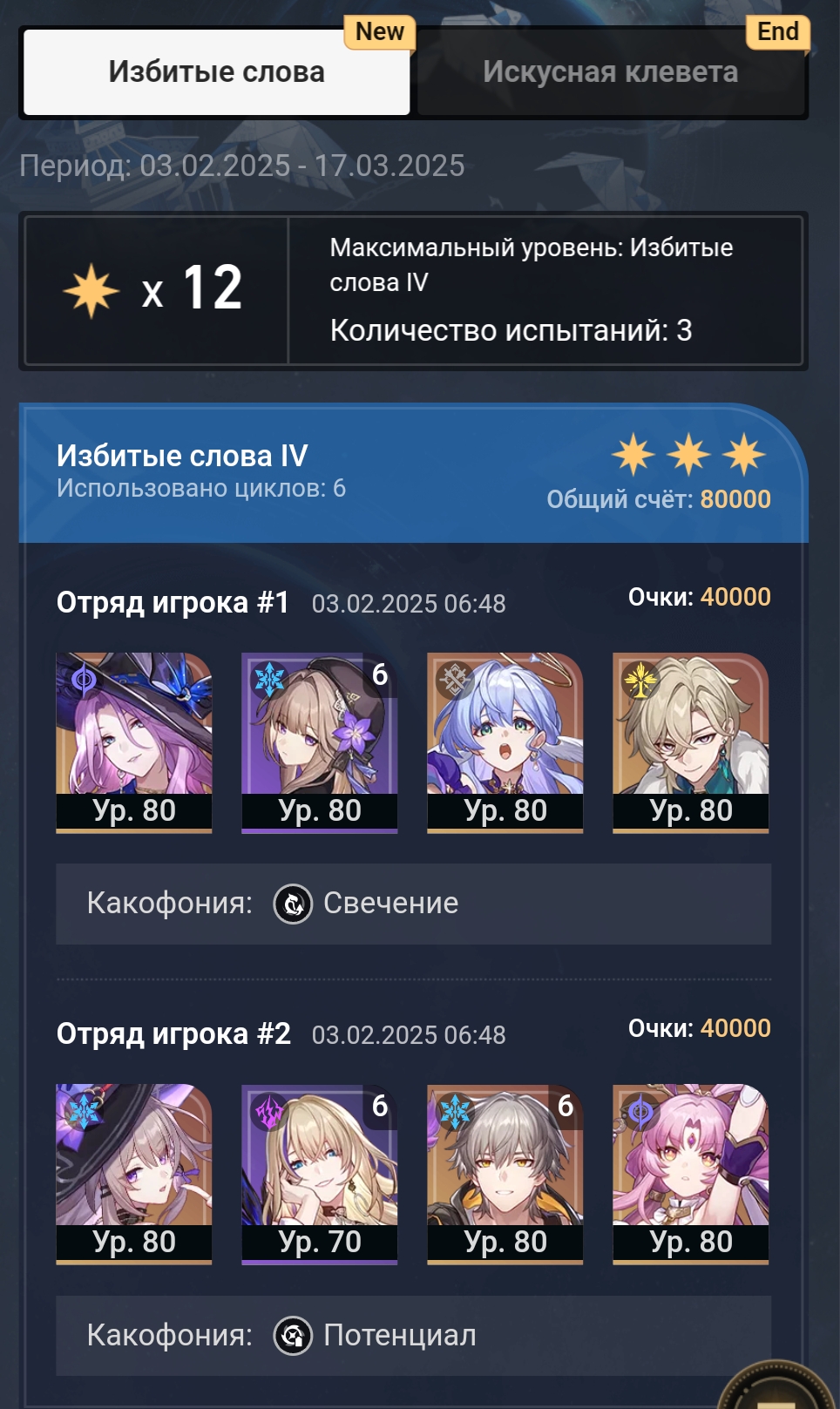Switch to the Искусная клевета tab
Image resolution: width=840 pixels, height=1409 pixels.
pyautogui.click(x=611, y=72)
